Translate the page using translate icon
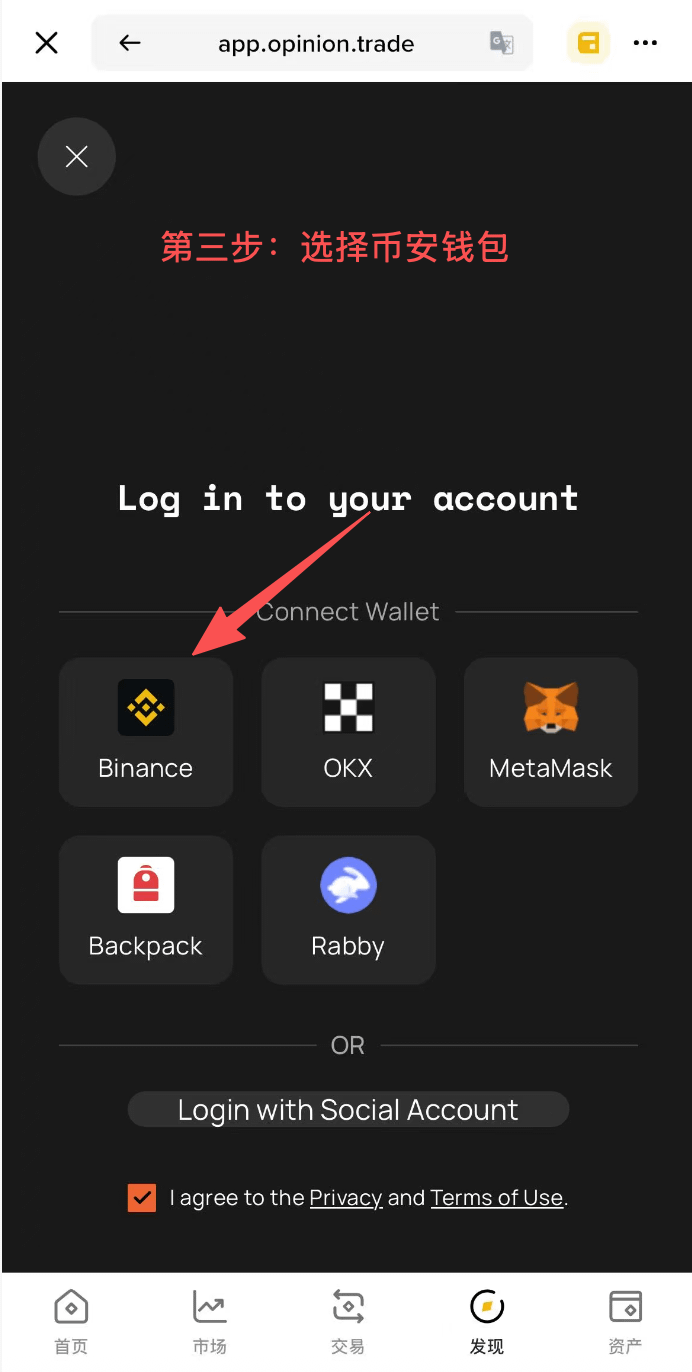Screen dimensions: 692x1372 (501, 43)
